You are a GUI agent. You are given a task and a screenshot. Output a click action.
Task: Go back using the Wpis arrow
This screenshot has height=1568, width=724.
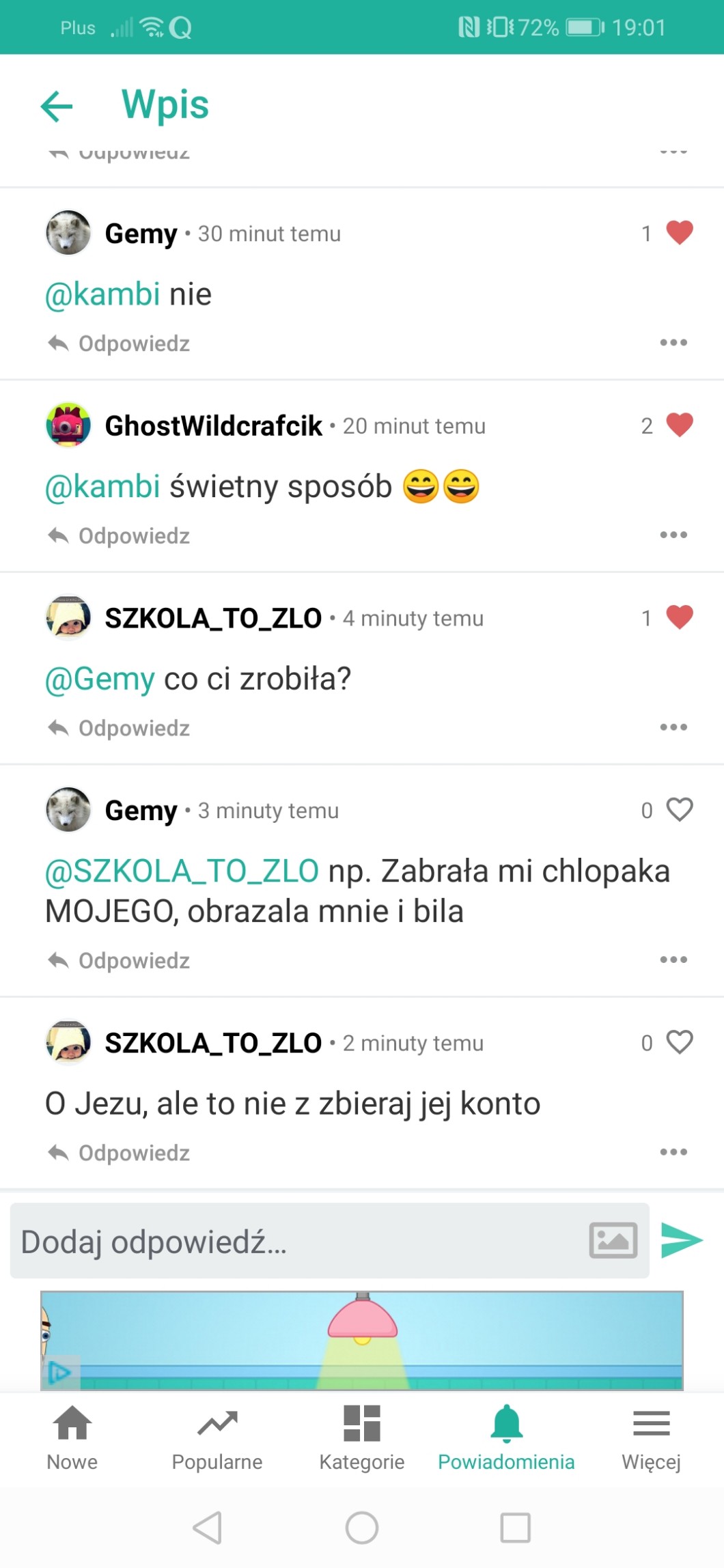coord(57,106)
